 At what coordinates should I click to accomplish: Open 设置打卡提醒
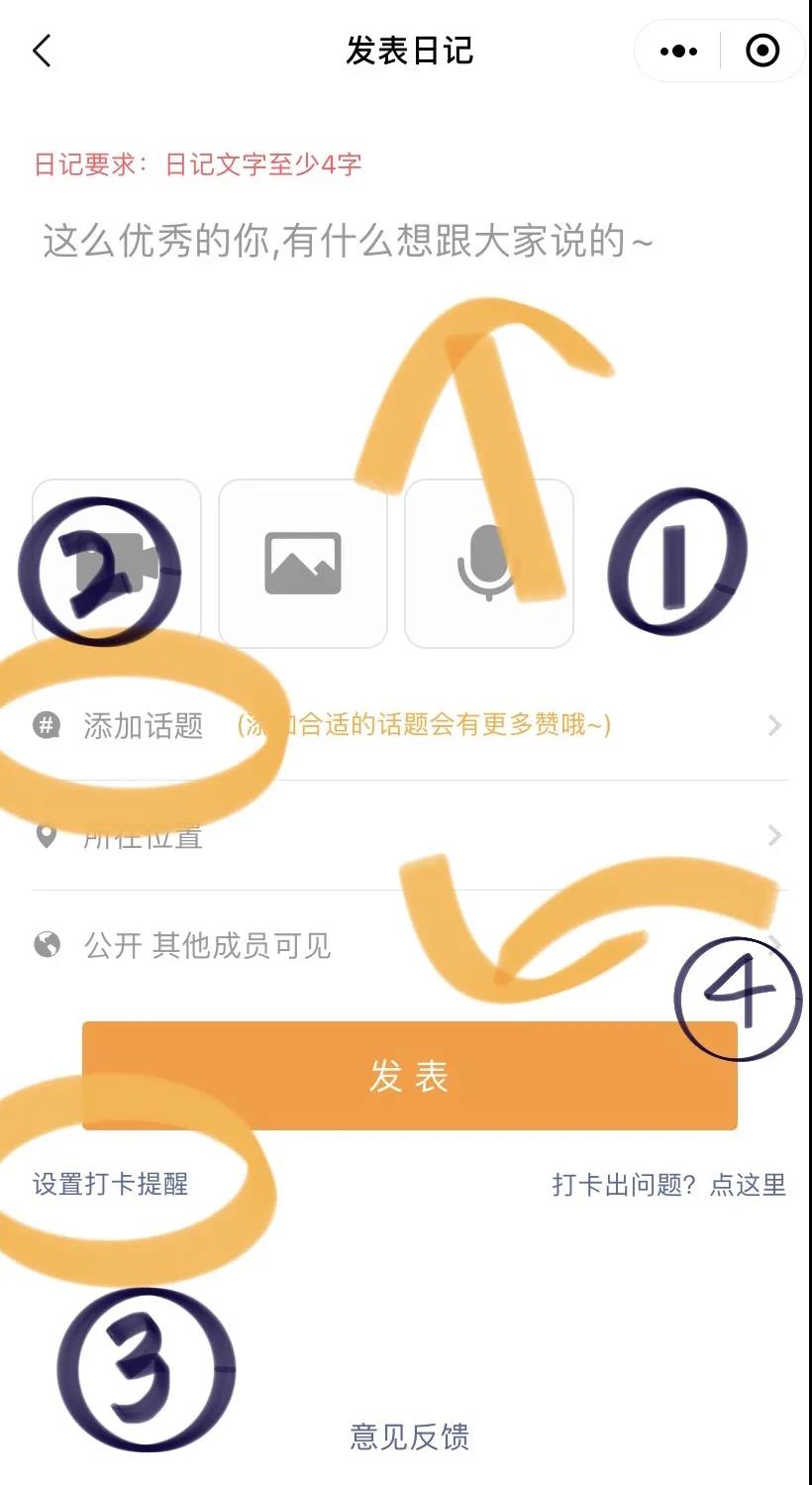click(111, 1184)
